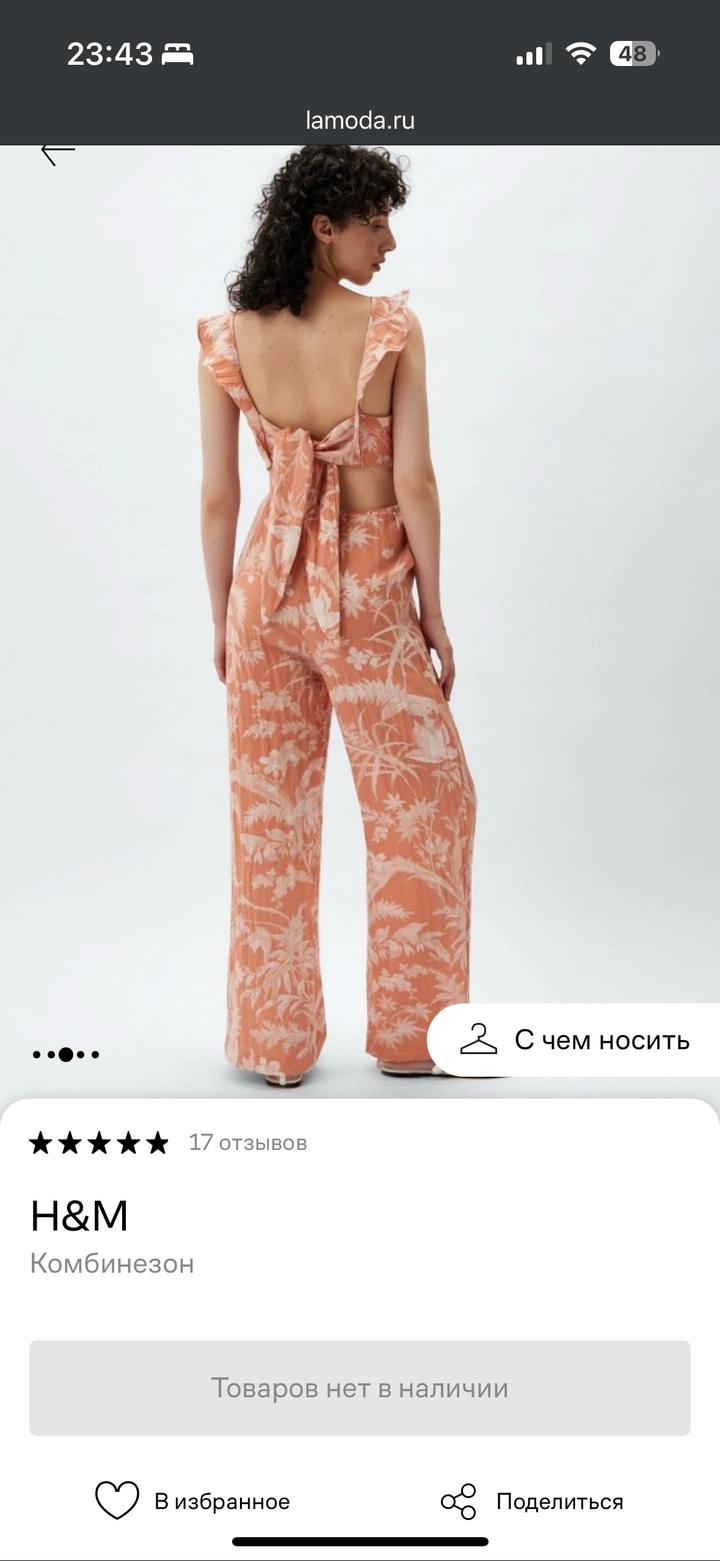The height and width of the screenshot is (1561, 720).
Task: Tap the lamoda.ru address bar
Action: click(360, 121)
